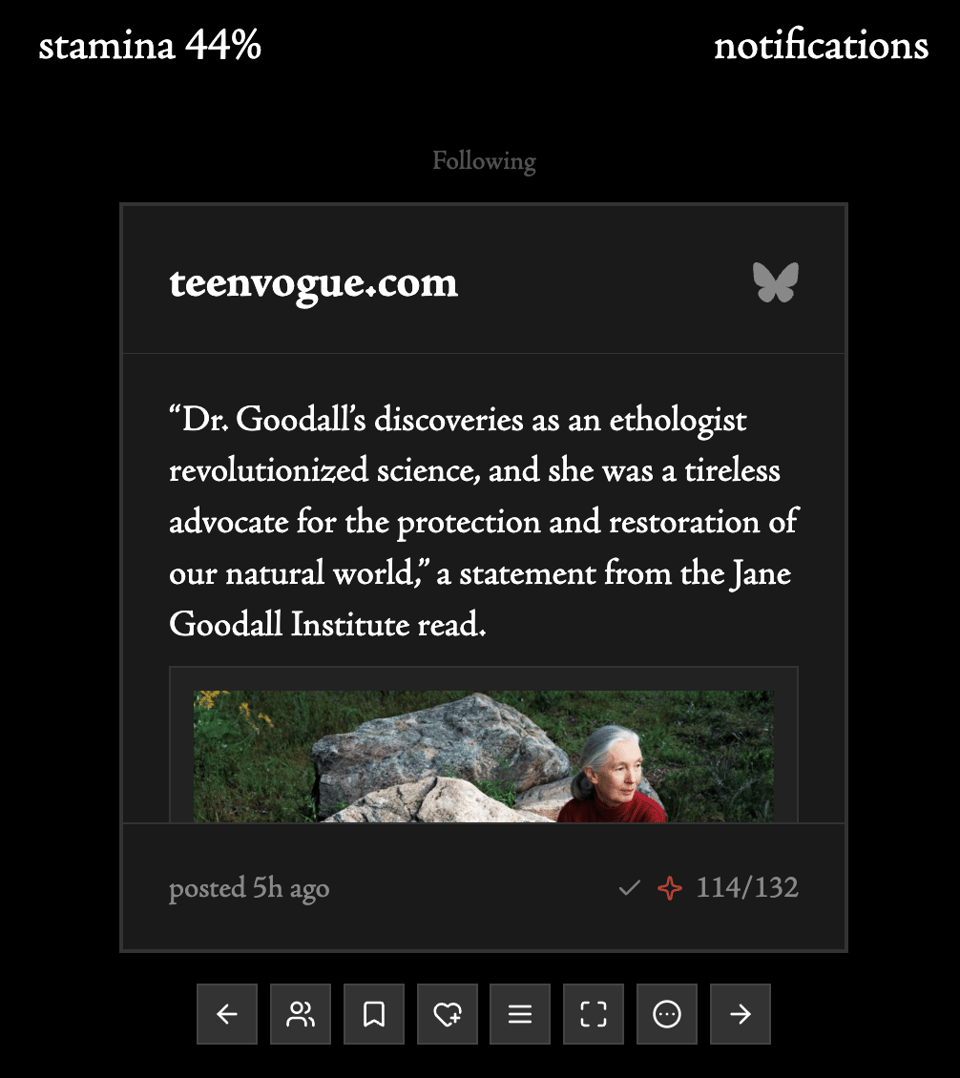Image resolution: width=960 pixels, height=1078 pixels.
Task: Advance to the next post
Action: 740,1014
